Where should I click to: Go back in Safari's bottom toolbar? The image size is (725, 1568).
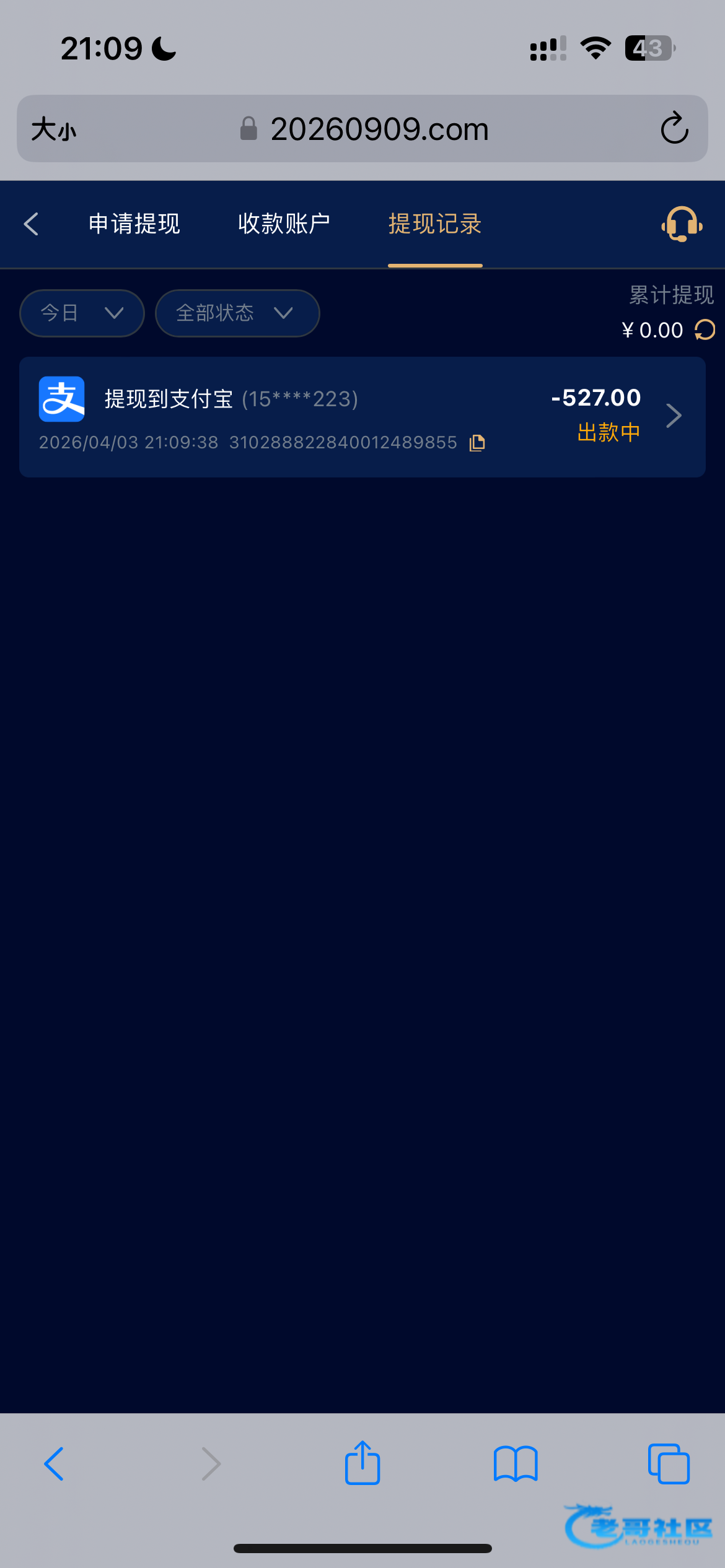point(54,1464)
